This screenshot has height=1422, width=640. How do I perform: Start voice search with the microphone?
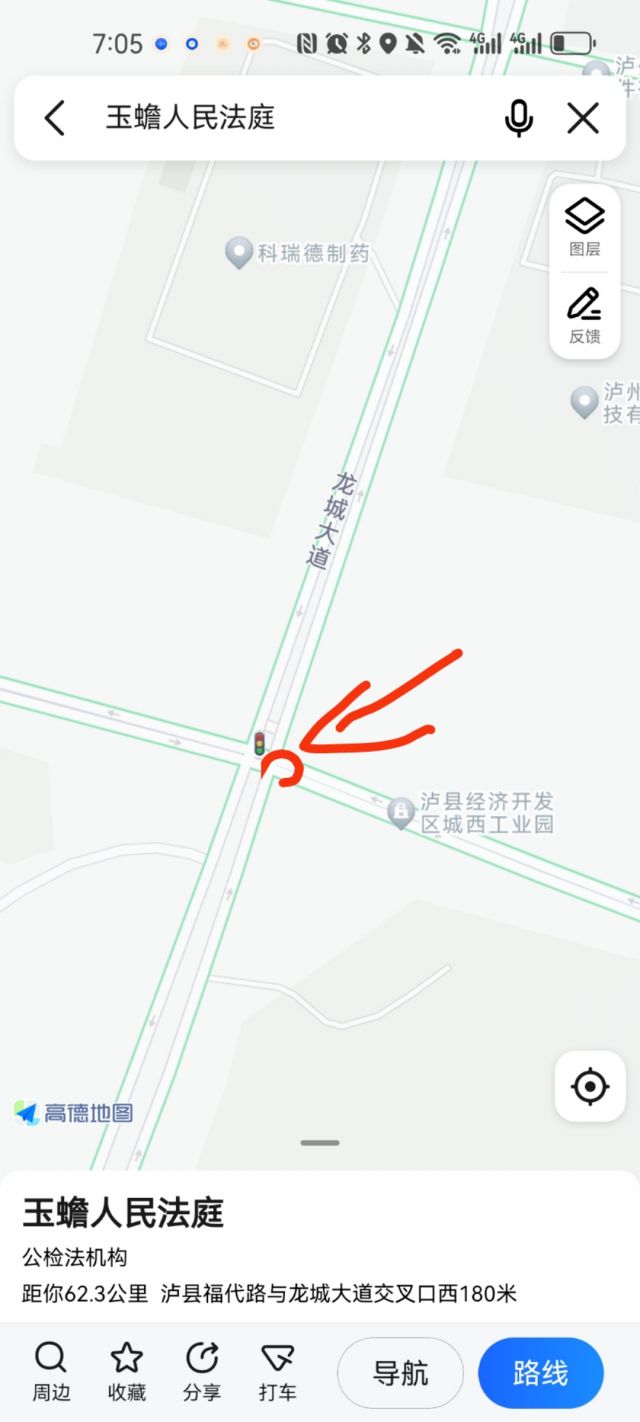[518, 118]
